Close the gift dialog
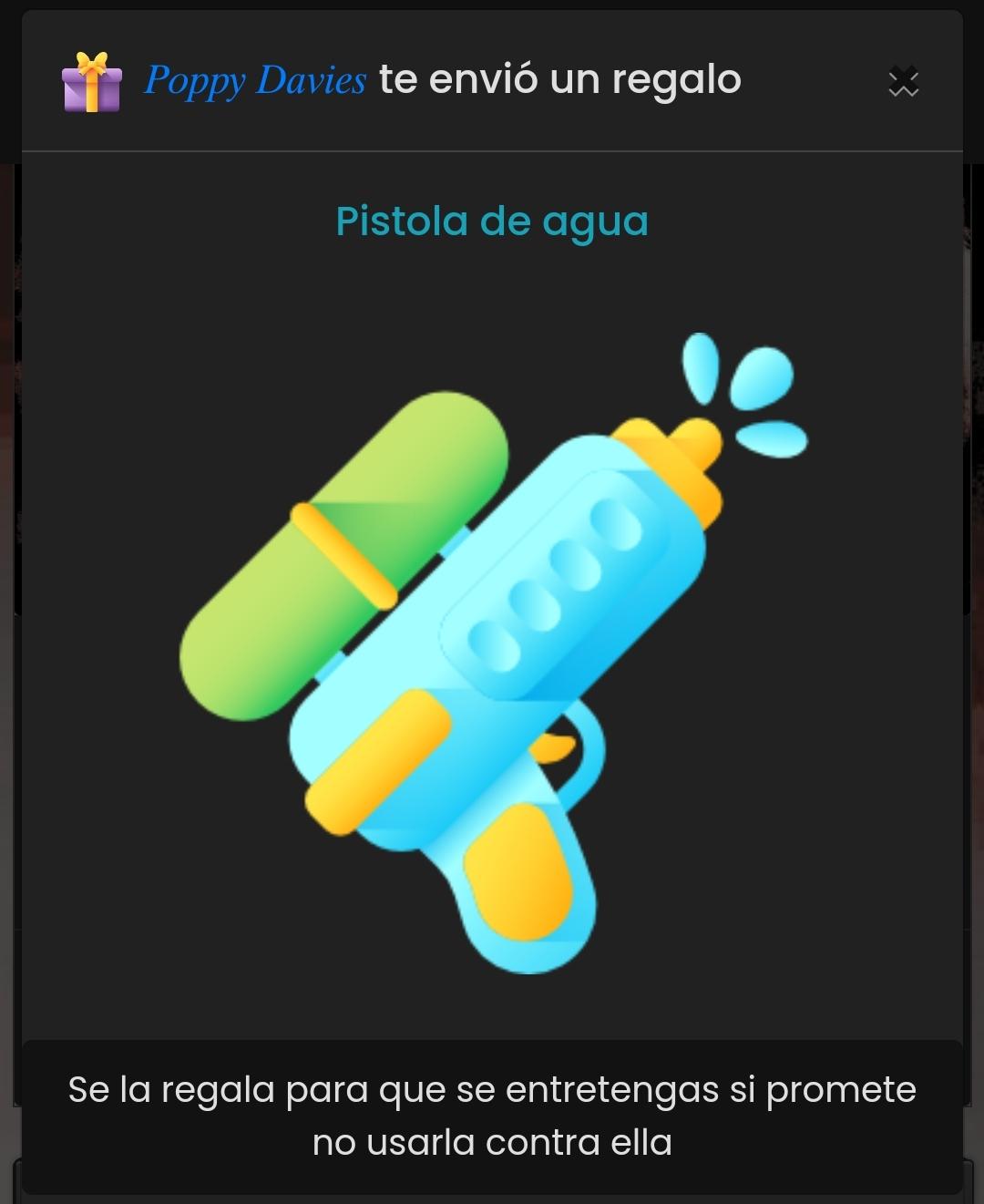The image size is (984, 1204). [903, 81]
